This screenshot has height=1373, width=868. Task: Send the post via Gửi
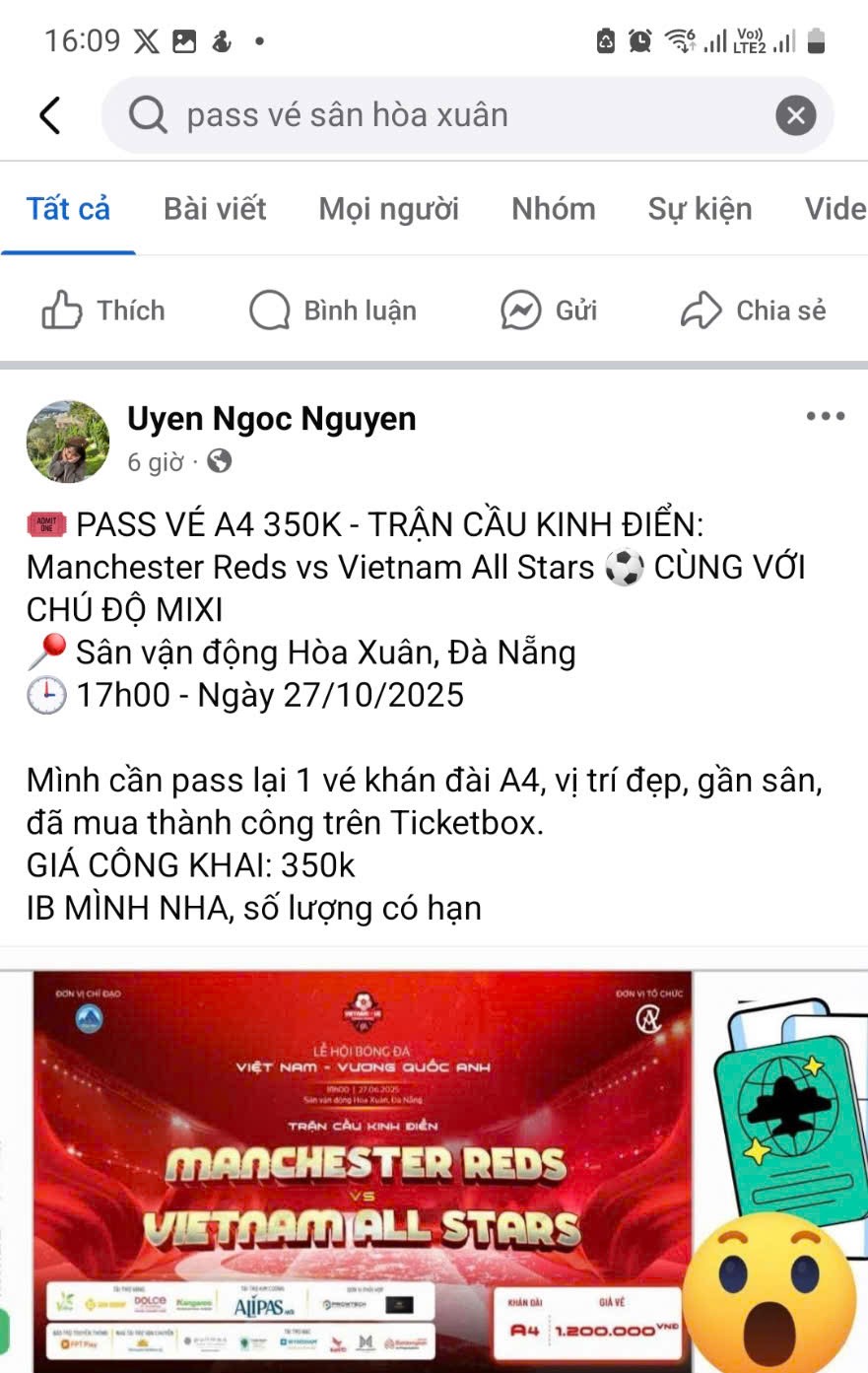point(549,310)
